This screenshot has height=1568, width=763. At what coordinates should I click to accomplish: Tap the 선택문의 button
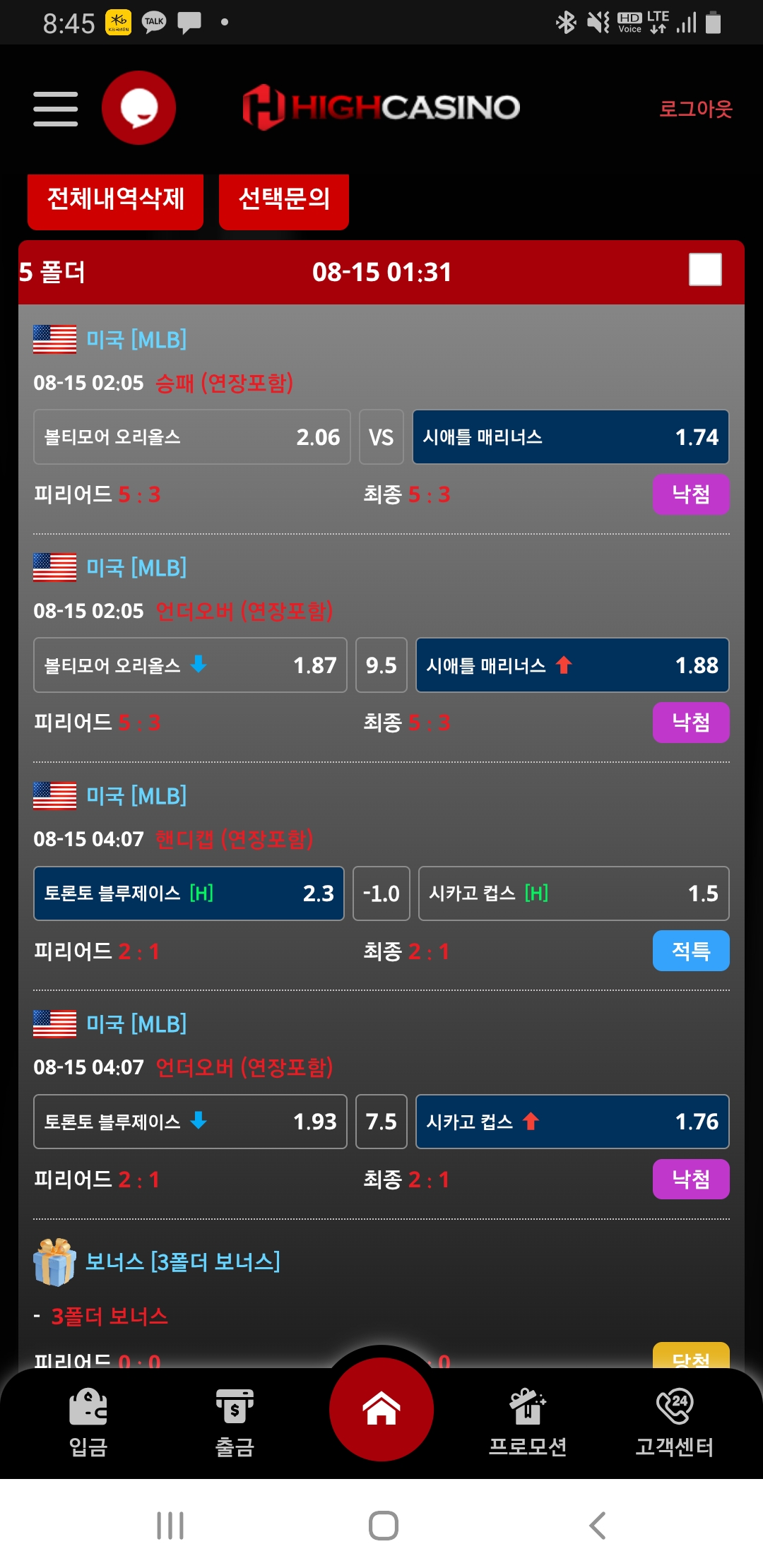click(x=284, y=200)
